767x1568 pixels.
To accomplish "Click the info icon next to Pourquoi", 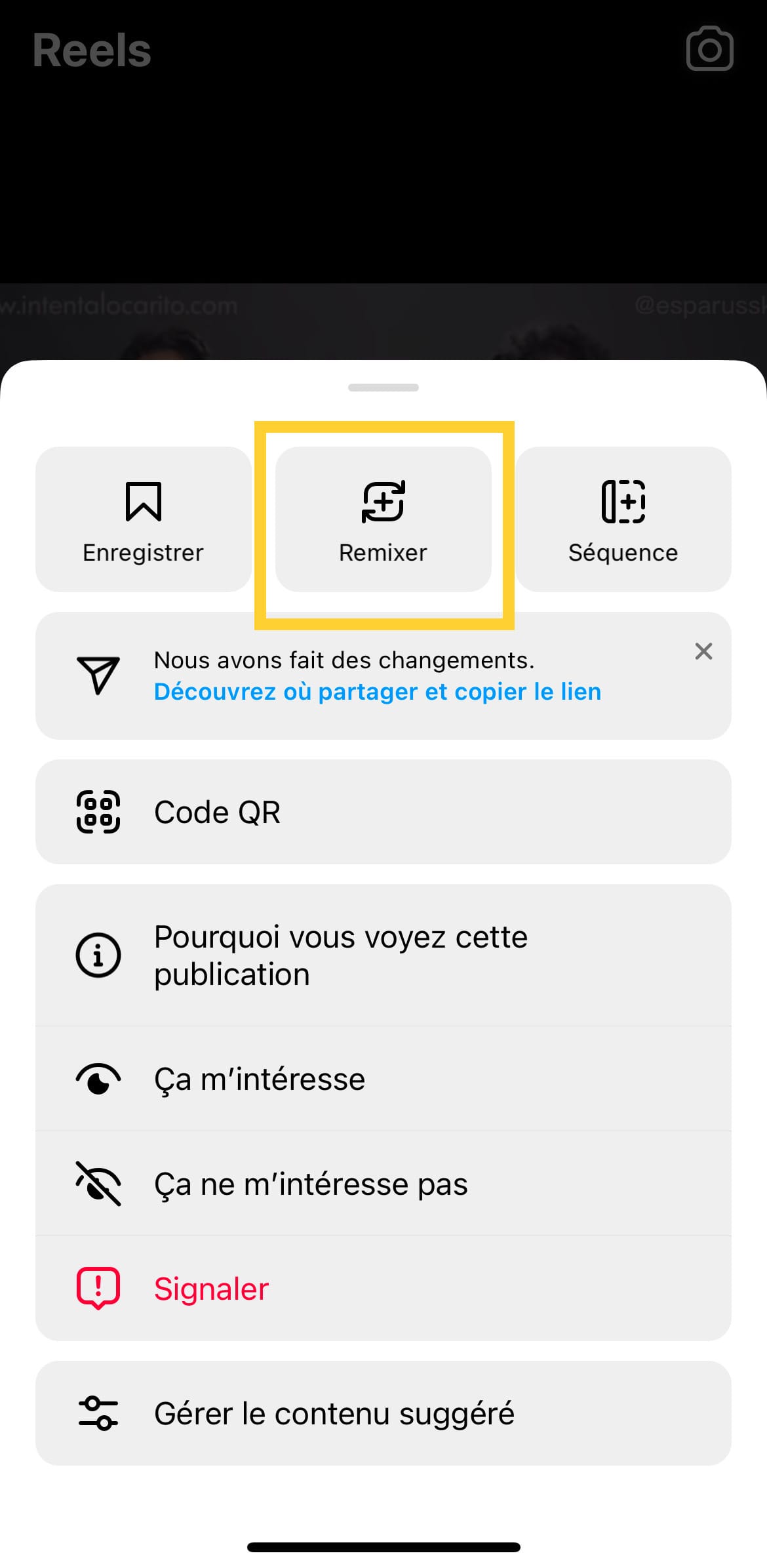I will 97,955.
